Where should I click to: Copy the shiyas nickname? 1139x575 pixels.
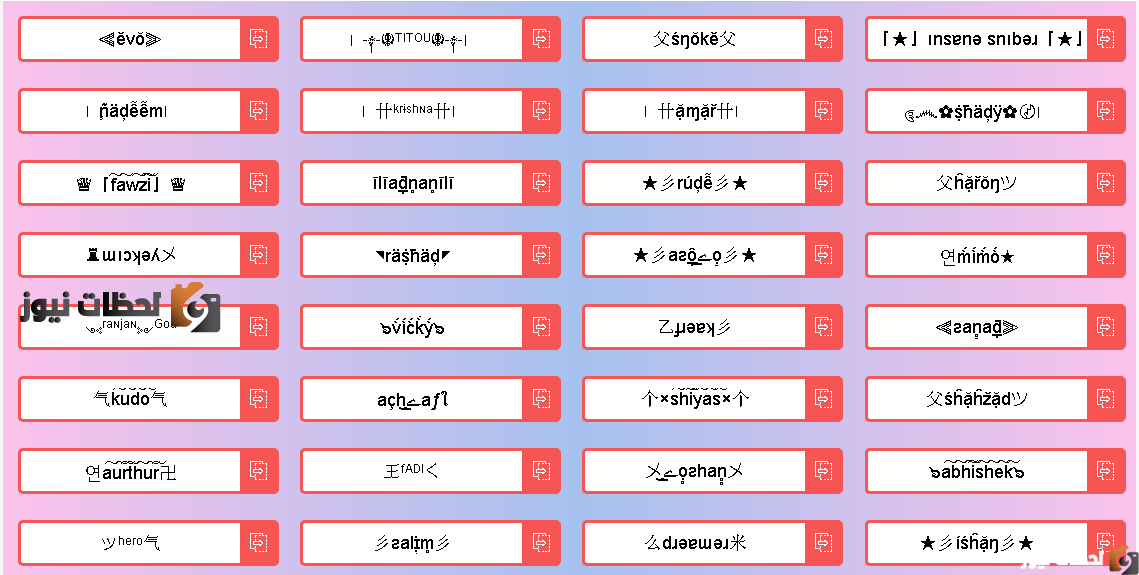coord(823,399)
